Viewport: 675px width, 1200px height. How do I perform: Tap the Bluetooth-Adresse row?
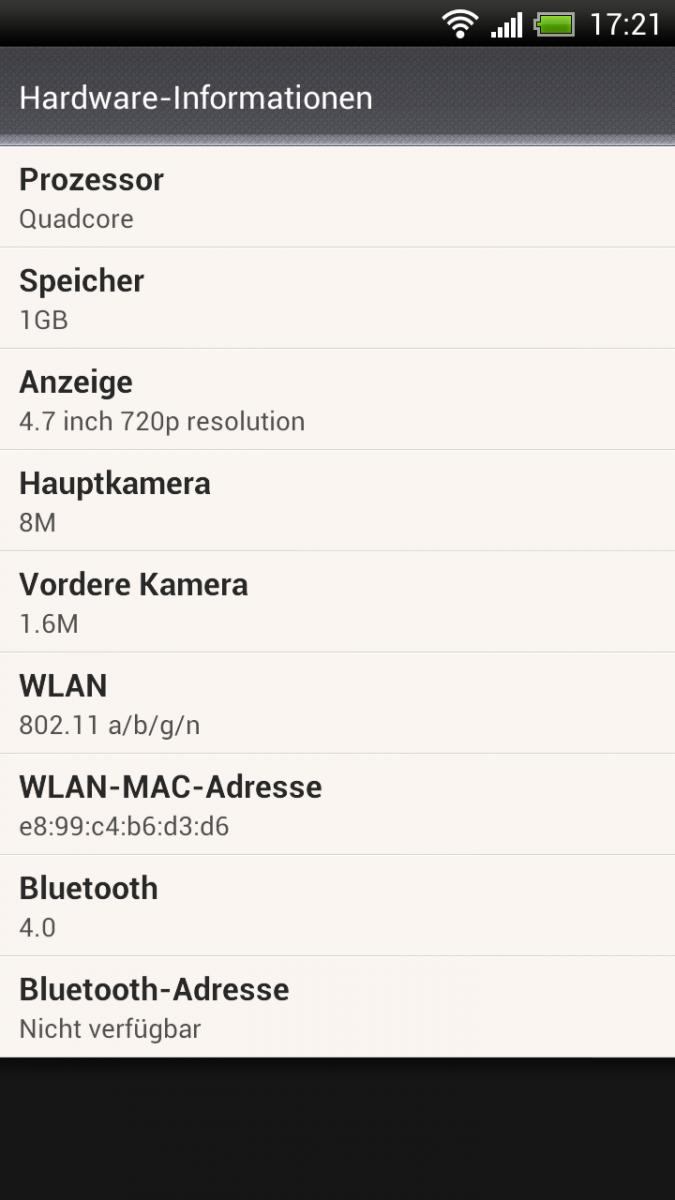(x=337, y=1006)
